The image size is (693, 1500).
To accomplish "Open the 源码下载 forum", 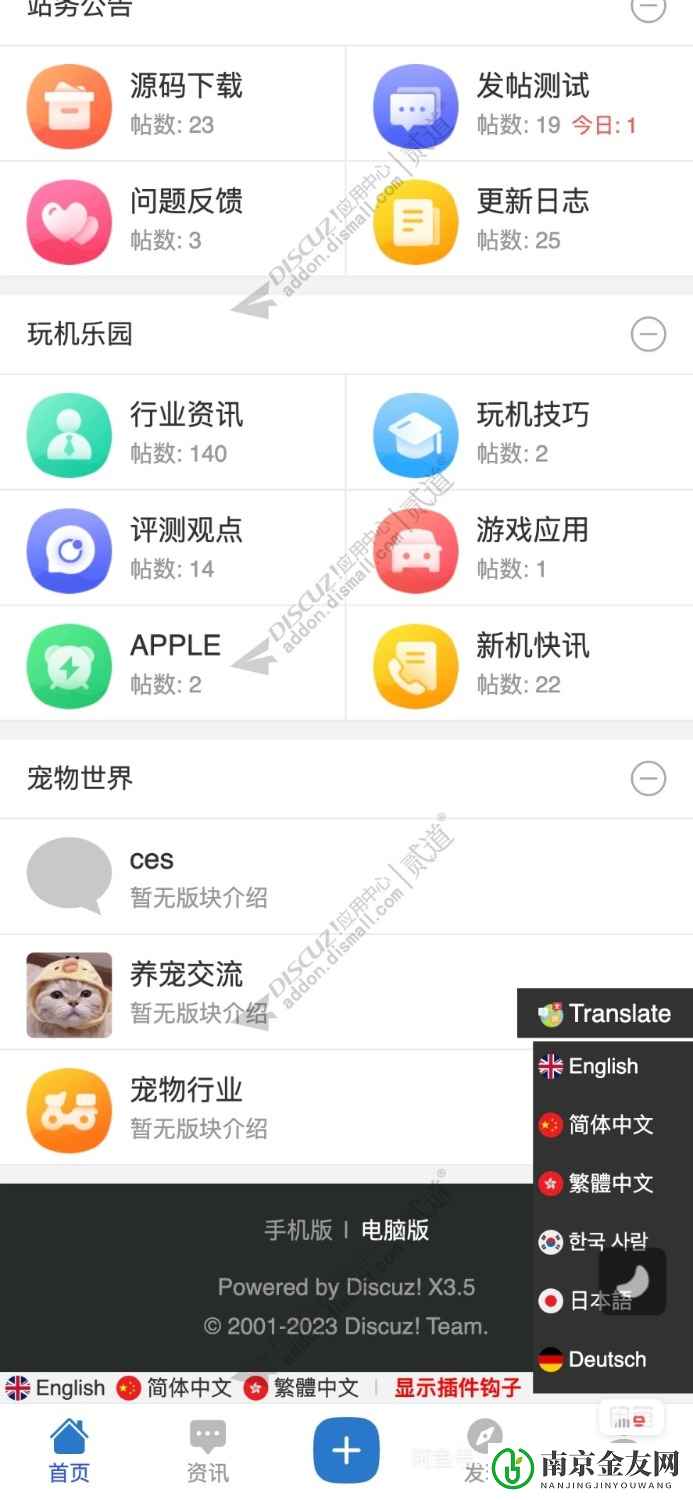I will [x=186, y=86].
